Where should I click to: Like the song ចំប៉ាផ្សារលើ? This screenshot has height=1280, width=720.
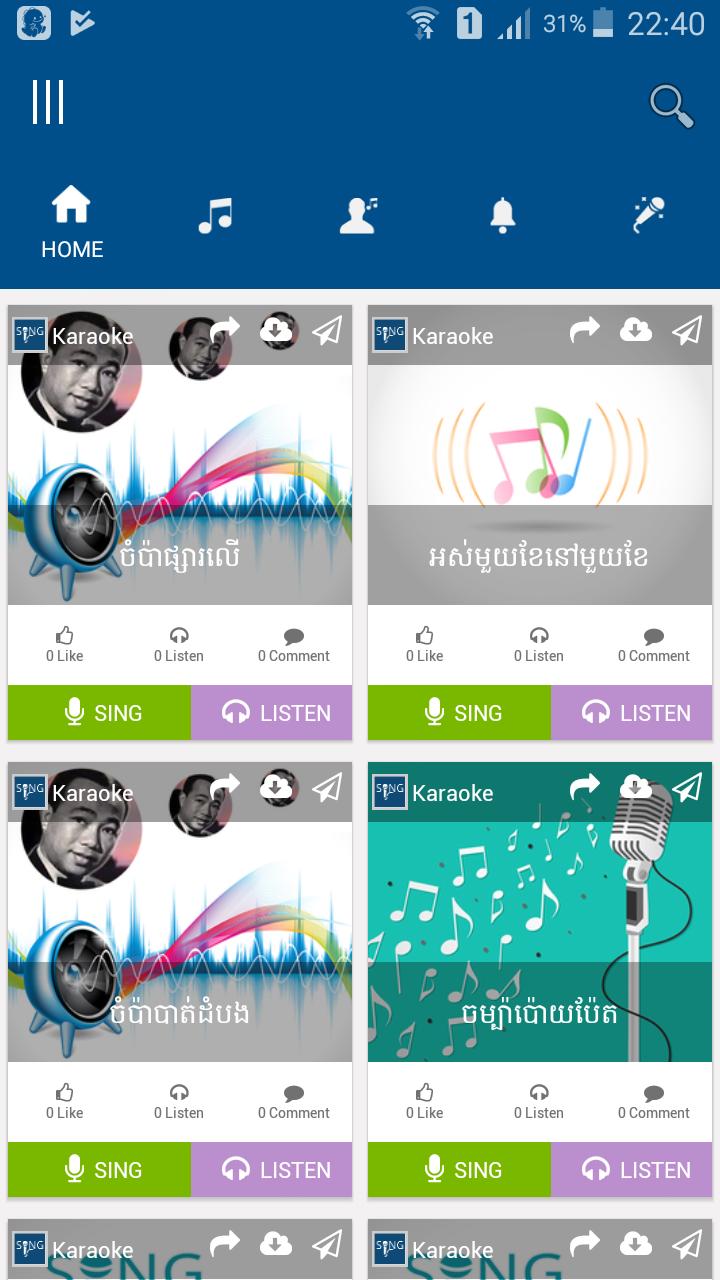tap(65, 644)
